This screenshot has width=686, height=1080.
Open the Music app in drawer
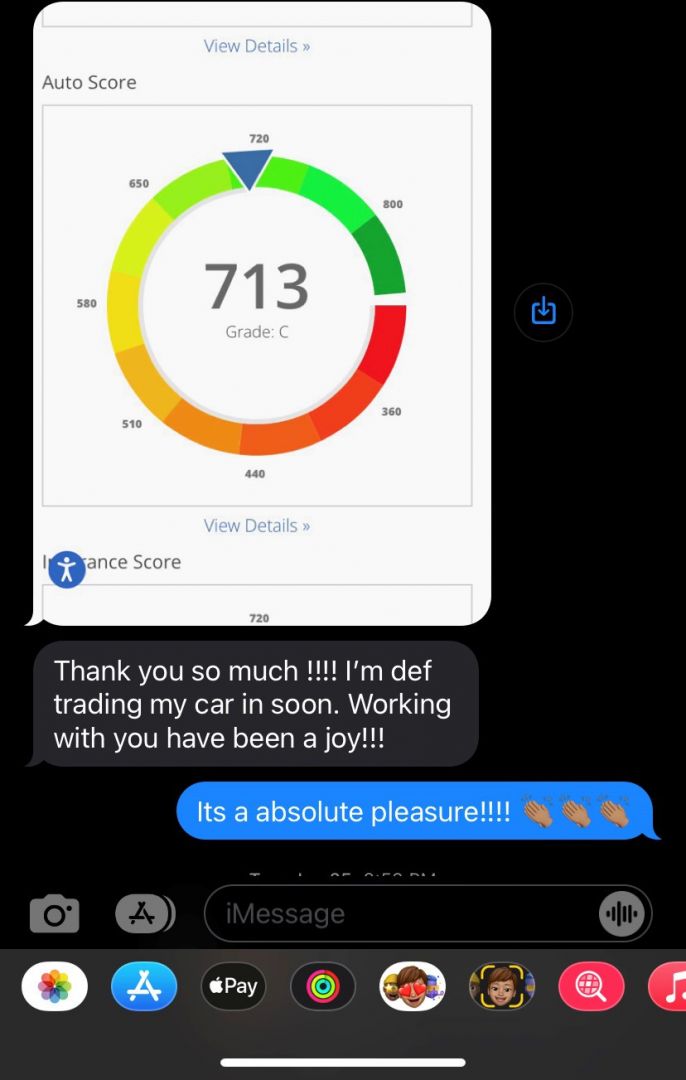click(668, 988)
